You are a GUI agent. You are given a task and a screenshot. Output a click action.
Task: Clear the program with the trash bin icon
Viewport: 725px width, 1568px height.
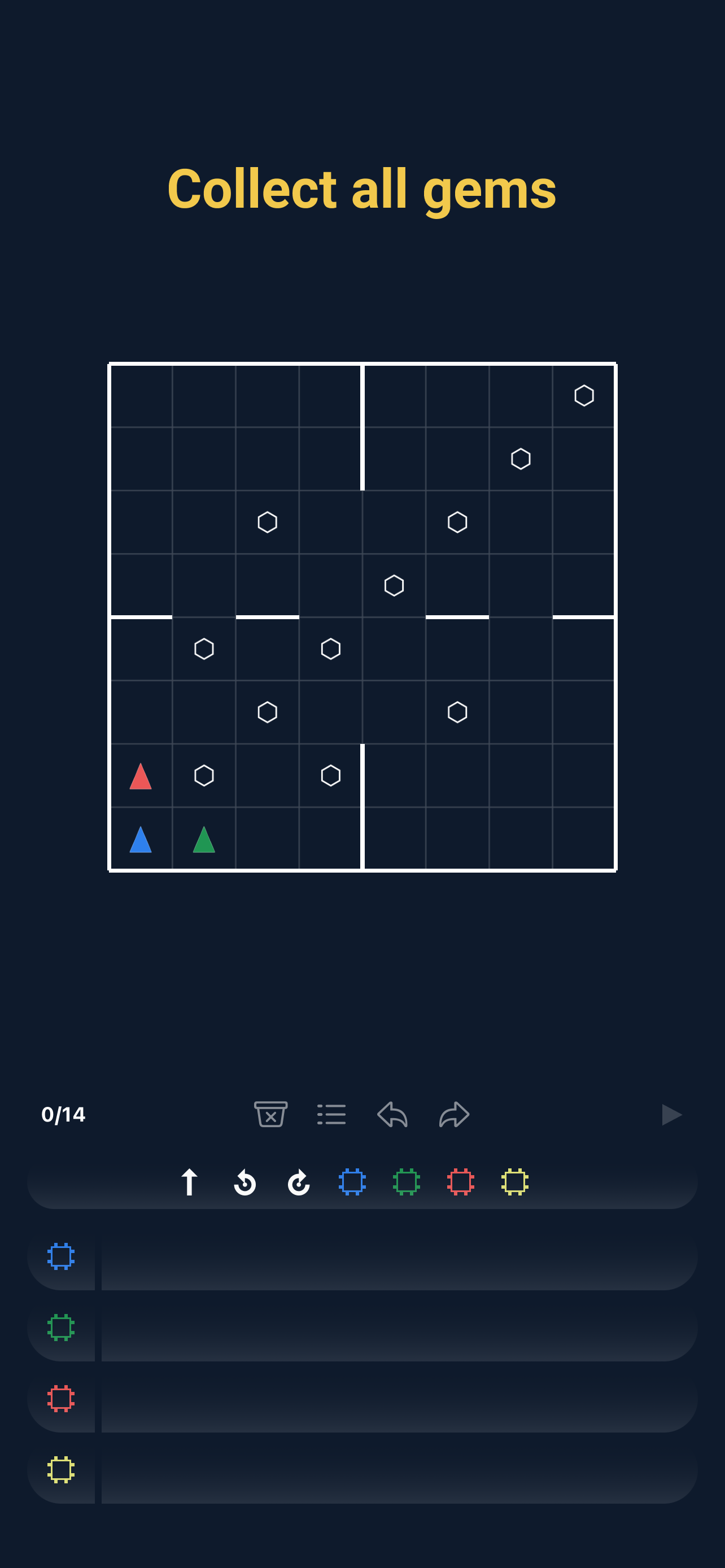tap(272, 1114)
